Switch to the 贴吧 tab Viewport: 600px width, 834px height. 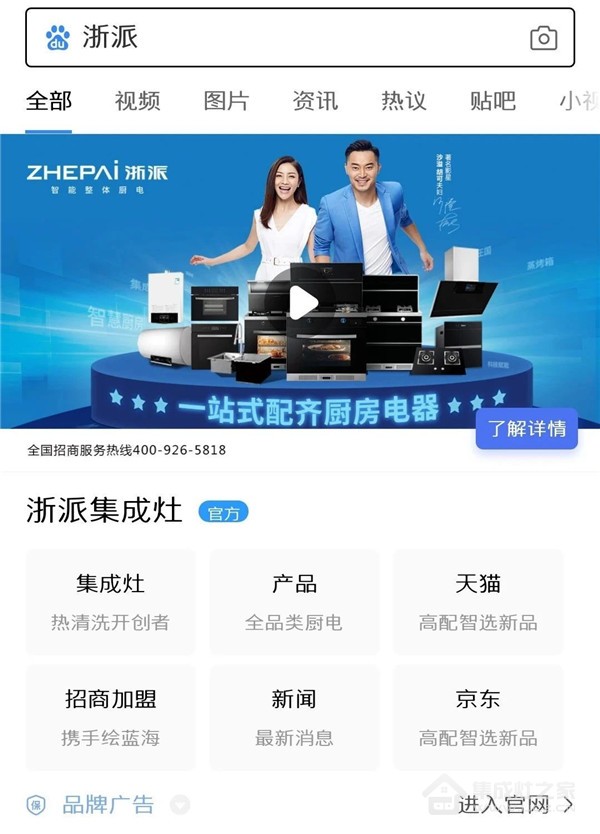pos(493,101)
